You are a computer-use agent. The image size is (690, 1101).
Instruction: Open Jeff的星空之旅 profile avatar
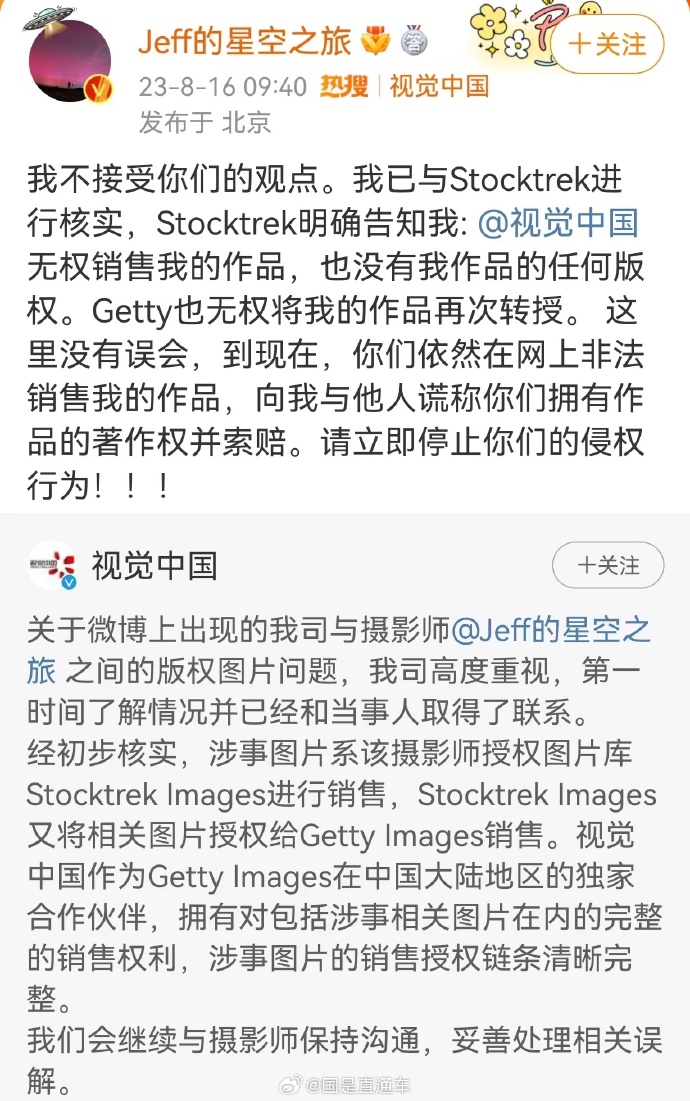pyautogui.click(x=69, y=63)
